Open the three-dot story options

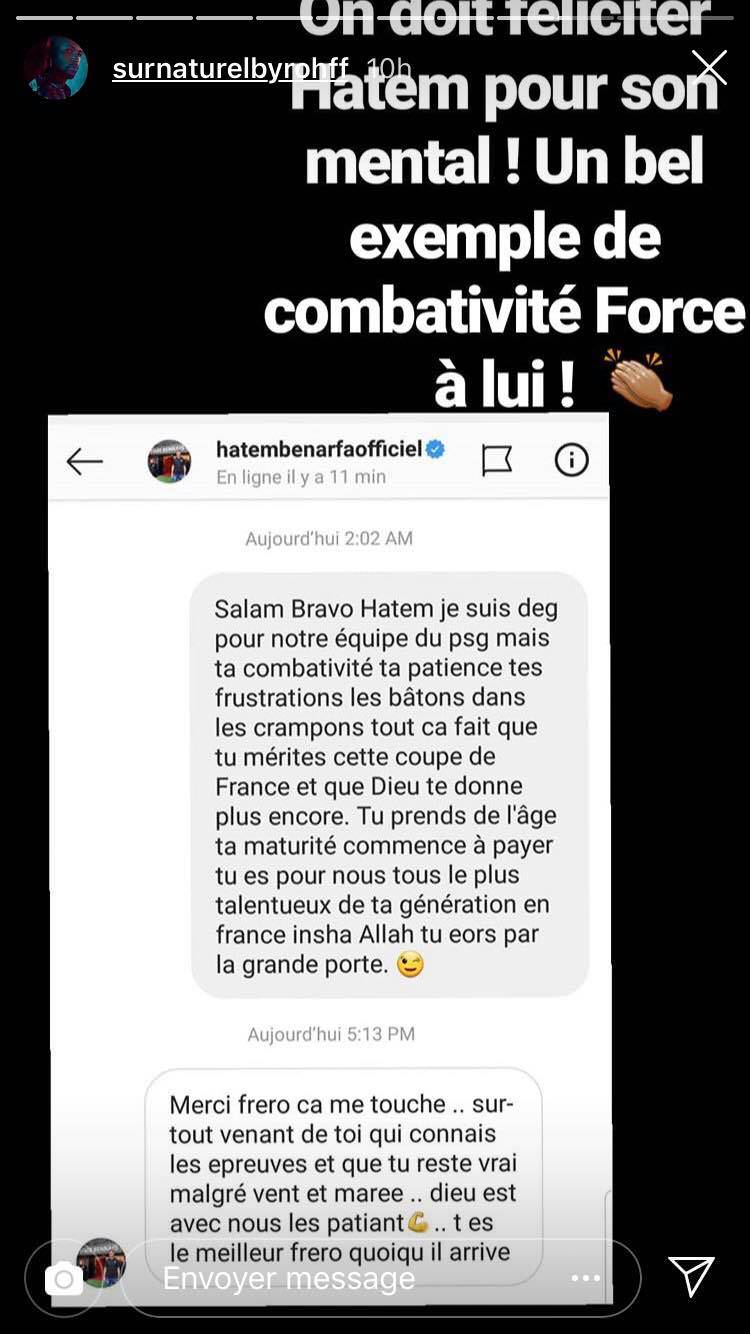click(586, 1278)
